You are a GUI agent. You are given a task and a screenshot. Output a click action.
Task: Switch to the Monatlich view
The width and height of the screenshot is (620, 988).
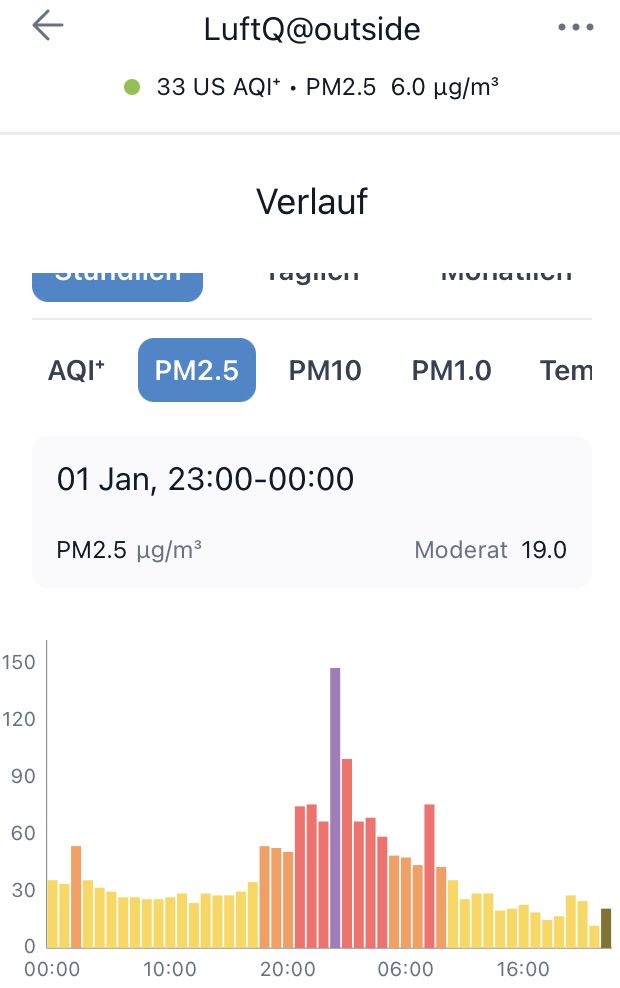click(506, 277)
